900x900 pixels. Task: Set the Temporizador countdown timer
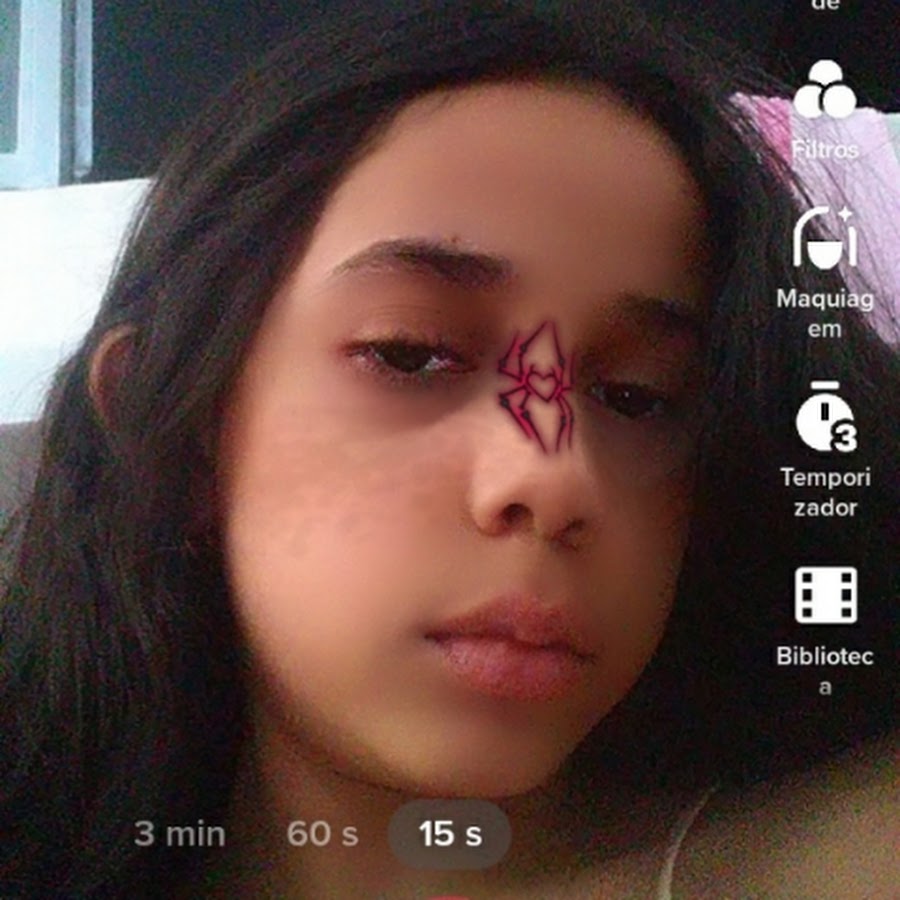[825, 418]
